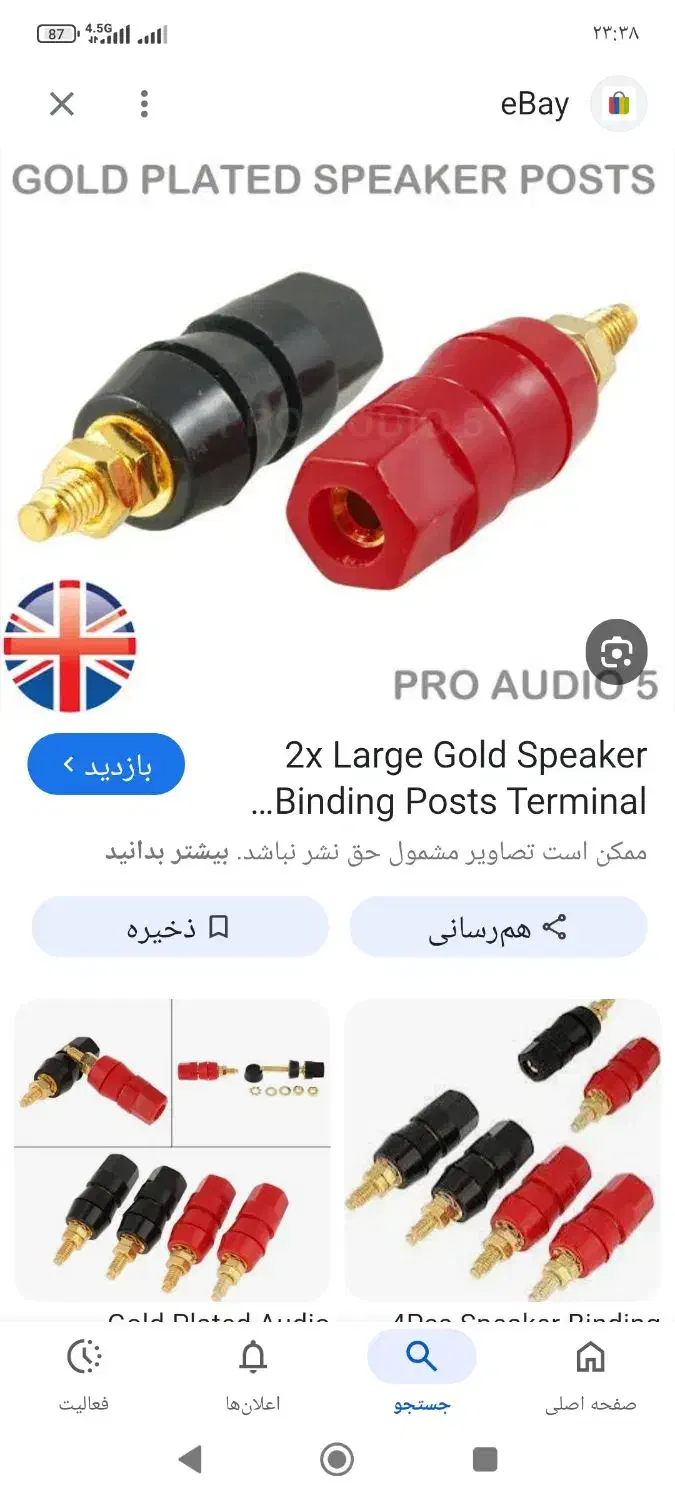Screen dimensions: 675x1500
Task: Open the large speaker posts image
Action: (x=337, y=430)
